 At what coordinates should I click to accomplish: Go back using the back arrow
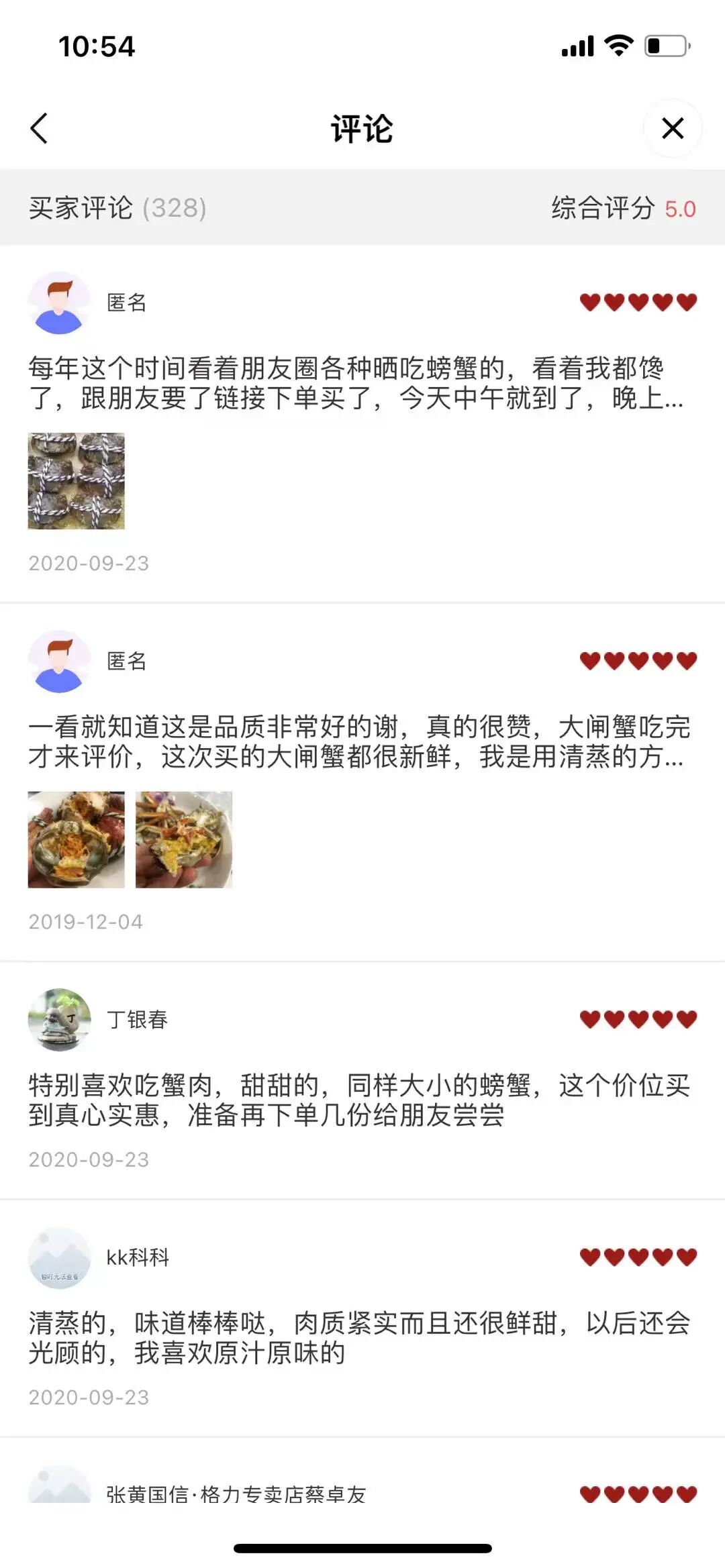point(39,128)
